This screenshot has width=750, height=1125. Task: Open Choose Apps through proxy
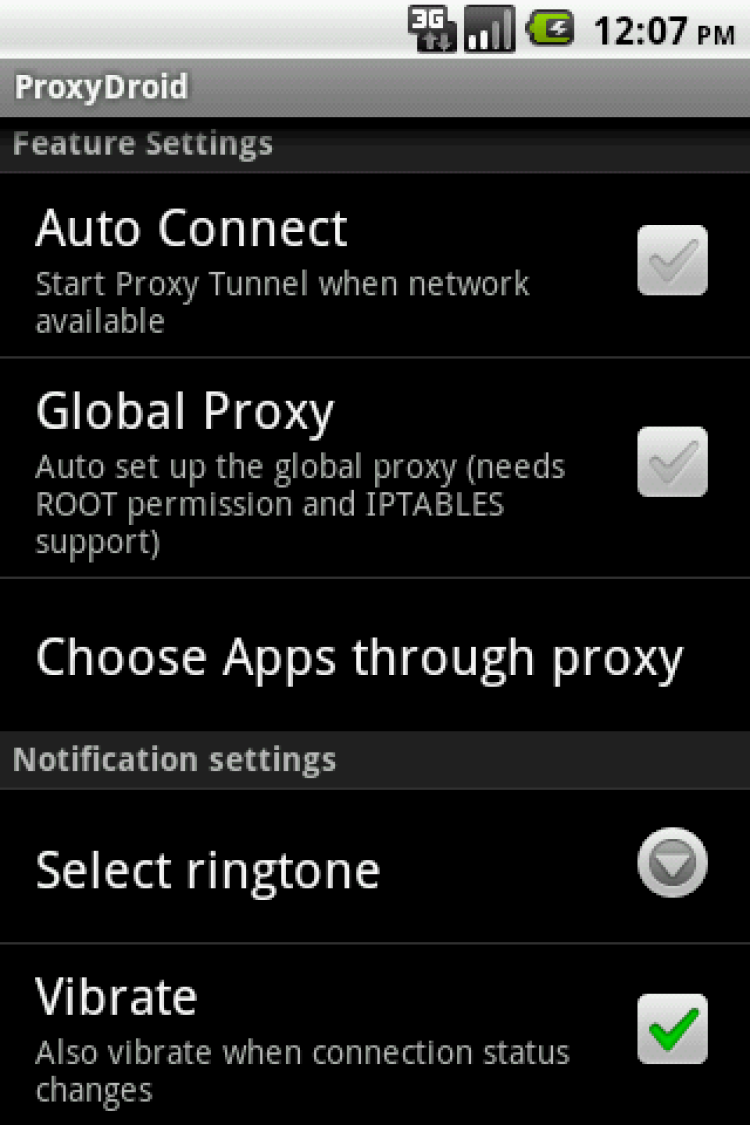tap(359, 657)
